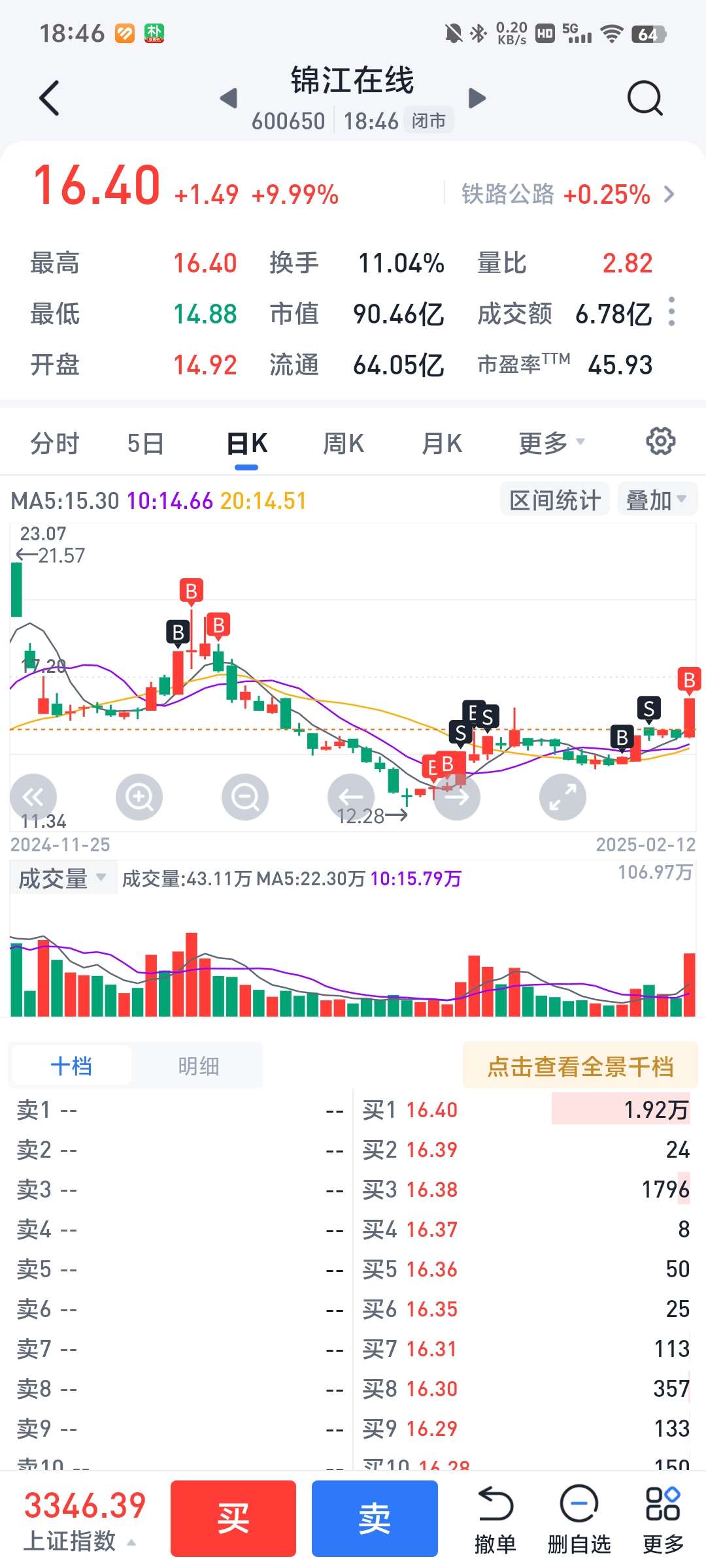Zoom out on the K-line chart
706x1568 pixels.
pyautogui.click(x=245, y=797)
